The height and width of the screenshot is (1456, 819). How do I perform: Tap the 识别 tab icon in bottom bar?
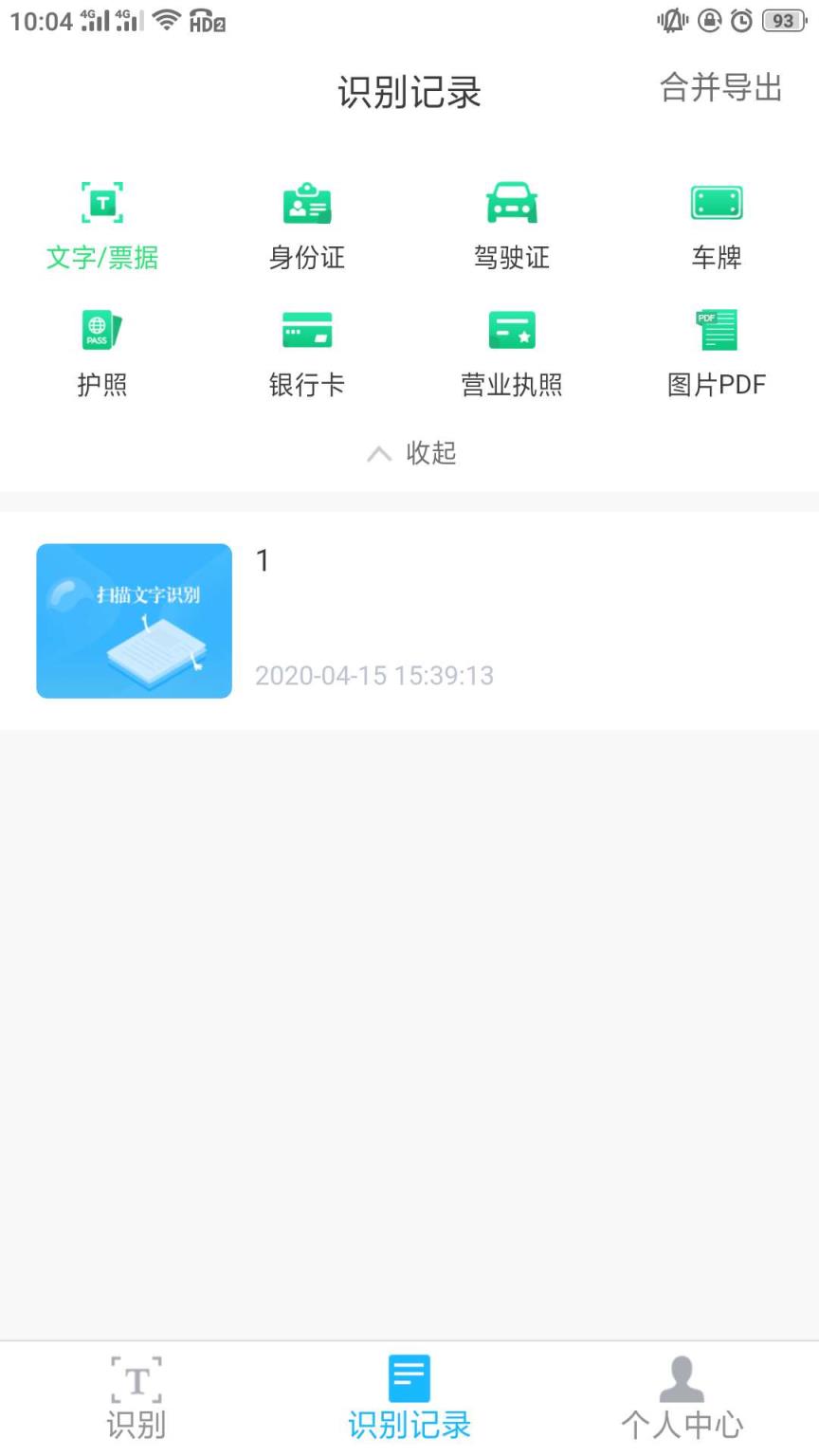pyautogui.click(x=136, y=1381)
